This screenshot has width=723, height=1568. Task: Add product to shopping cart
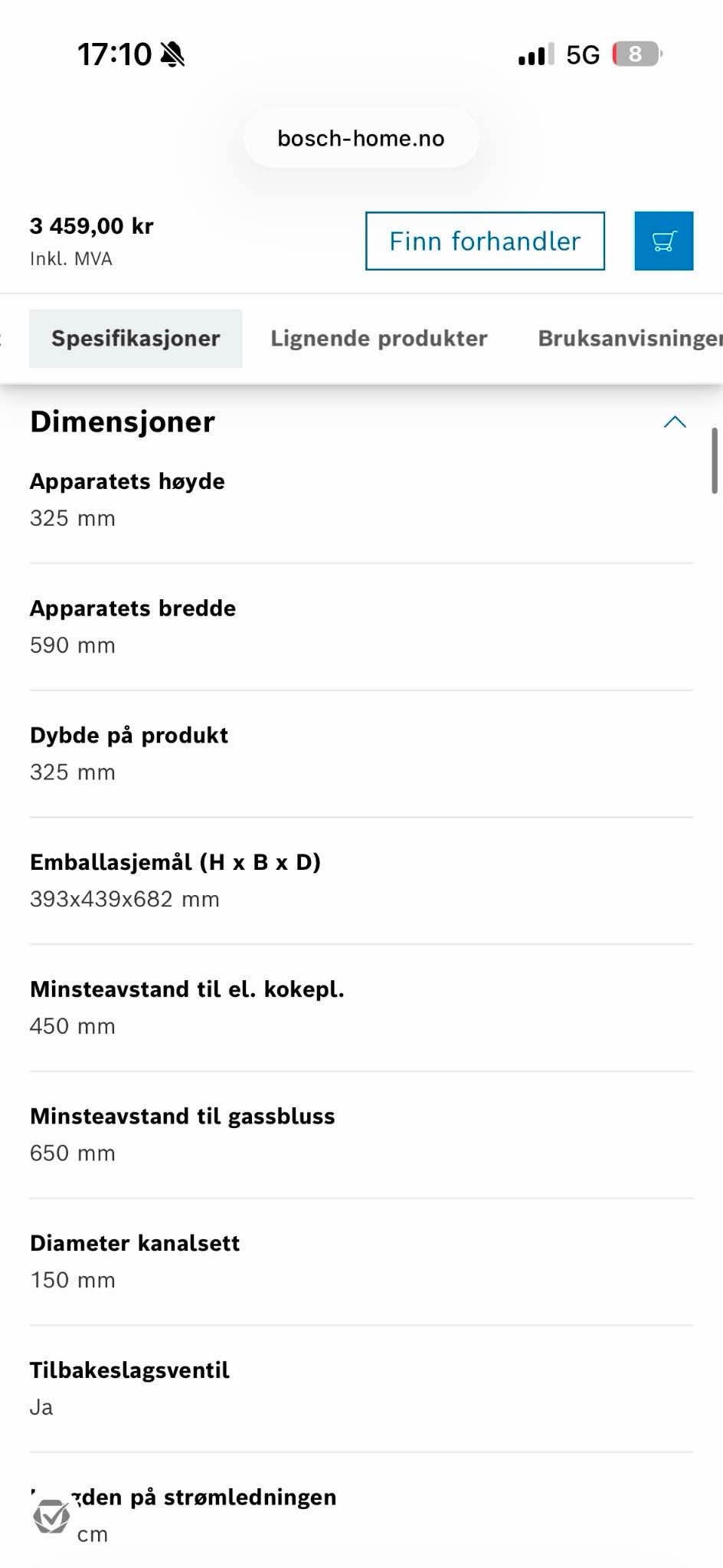click(x=664, y=241)
